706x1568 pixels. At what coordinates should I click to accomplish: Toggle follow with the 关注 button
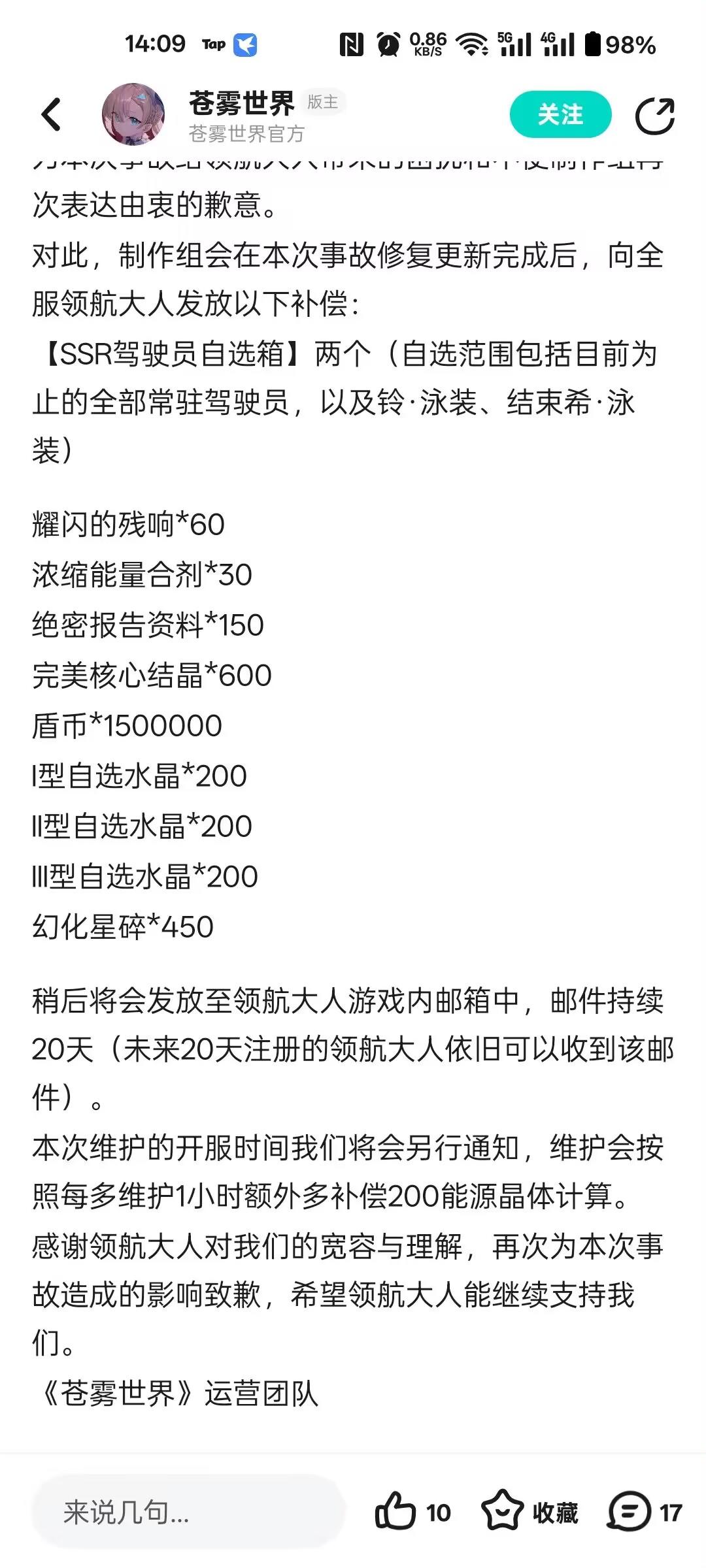click(561, 113)
